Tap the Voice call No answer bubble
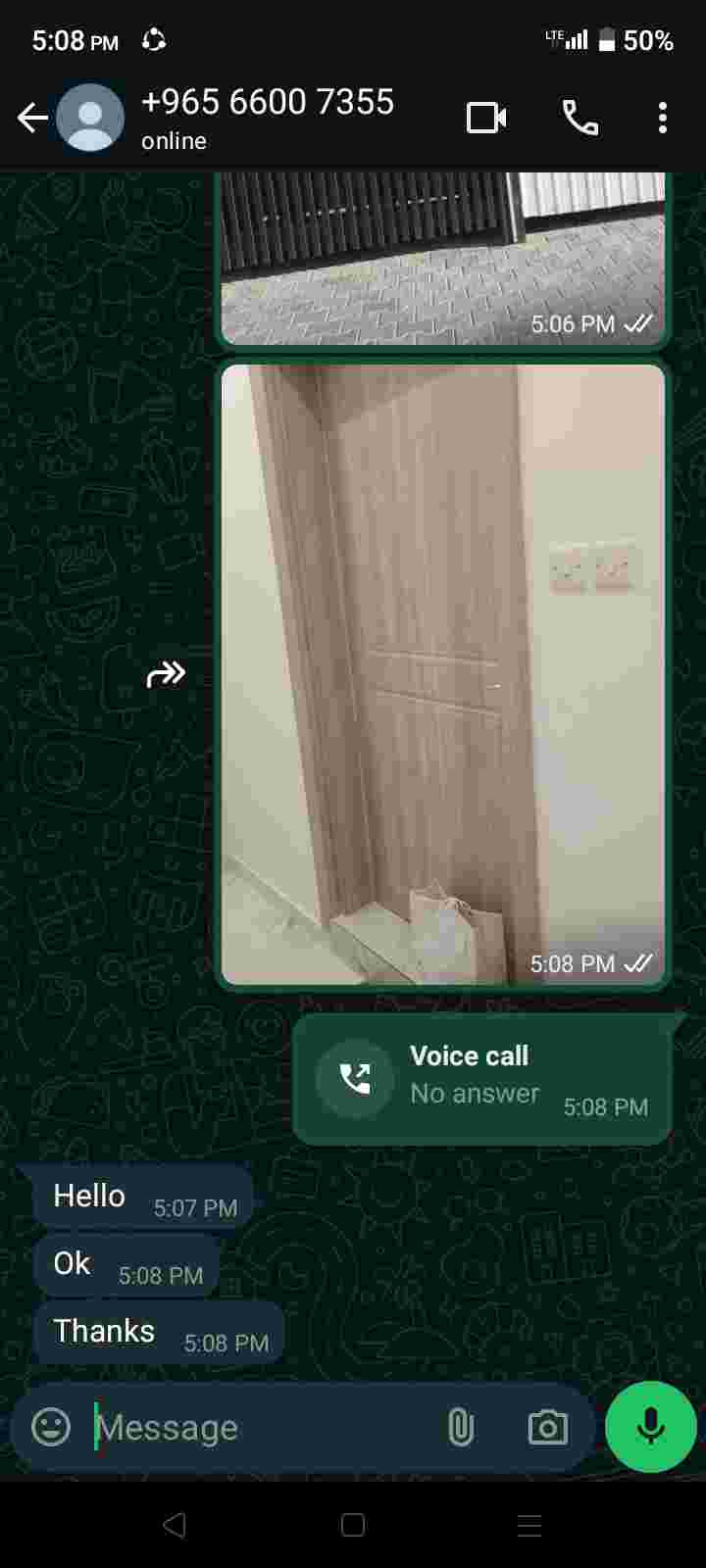The image size is (706, 1568). (x=481, y=1079)
